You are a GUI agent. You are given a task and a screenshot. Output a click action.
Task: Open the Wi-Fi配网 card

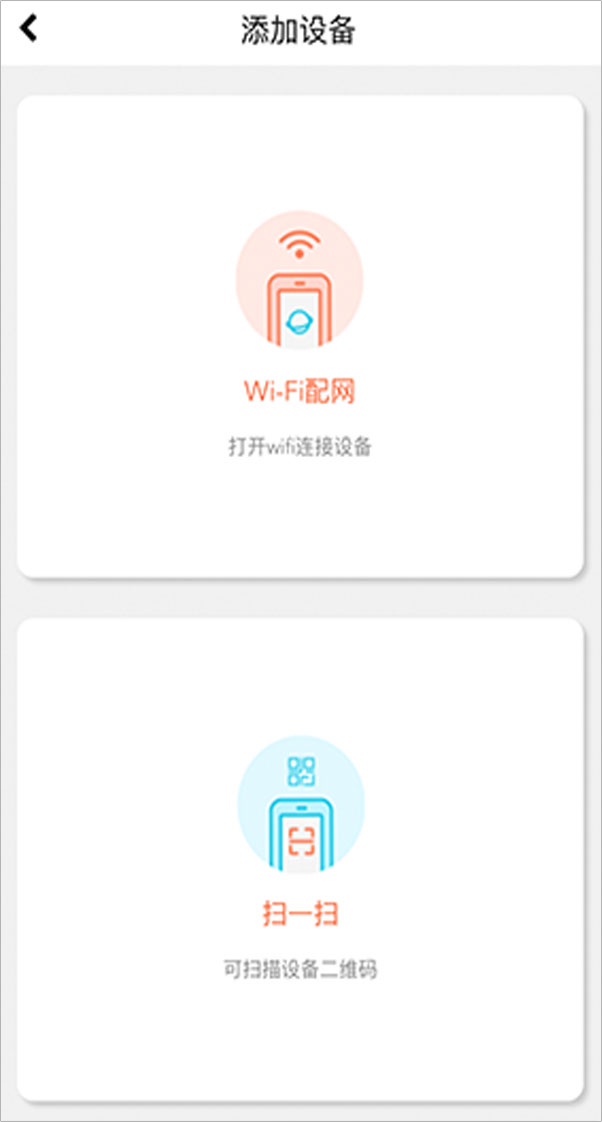(300, 336)
